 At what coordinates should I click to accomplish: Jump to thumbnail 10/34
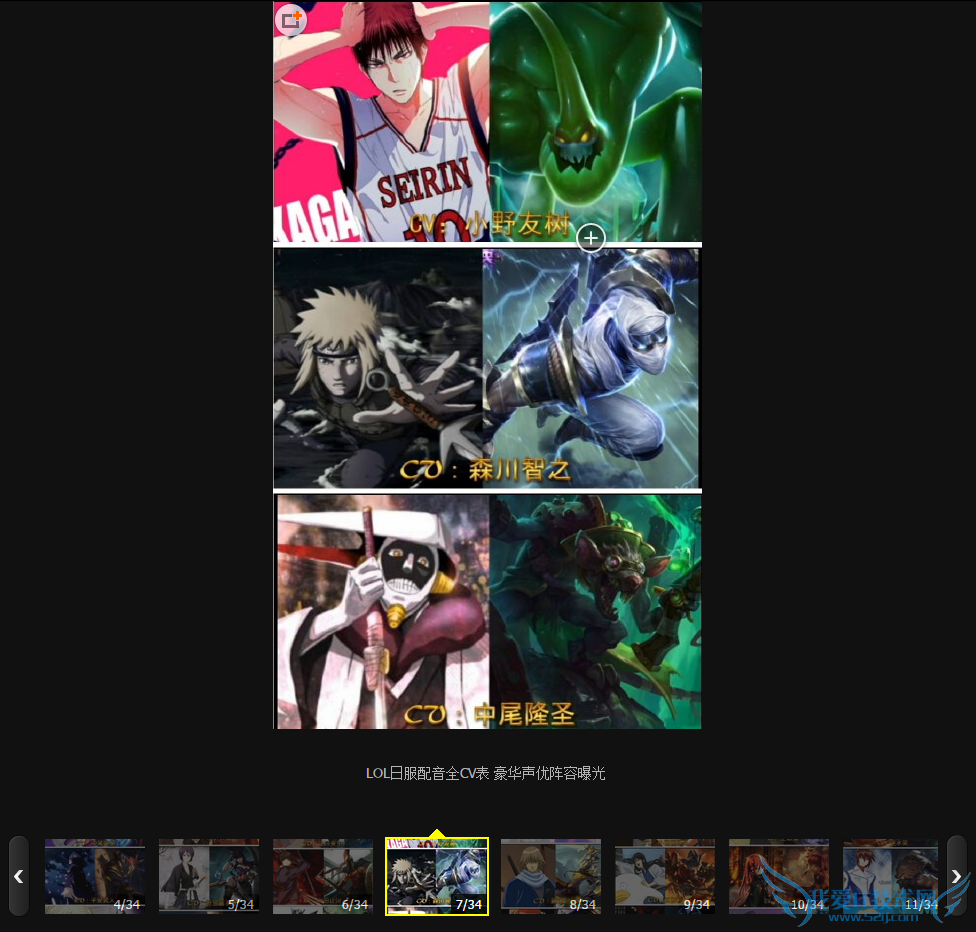pyautogui.click(x=779, y=876)
